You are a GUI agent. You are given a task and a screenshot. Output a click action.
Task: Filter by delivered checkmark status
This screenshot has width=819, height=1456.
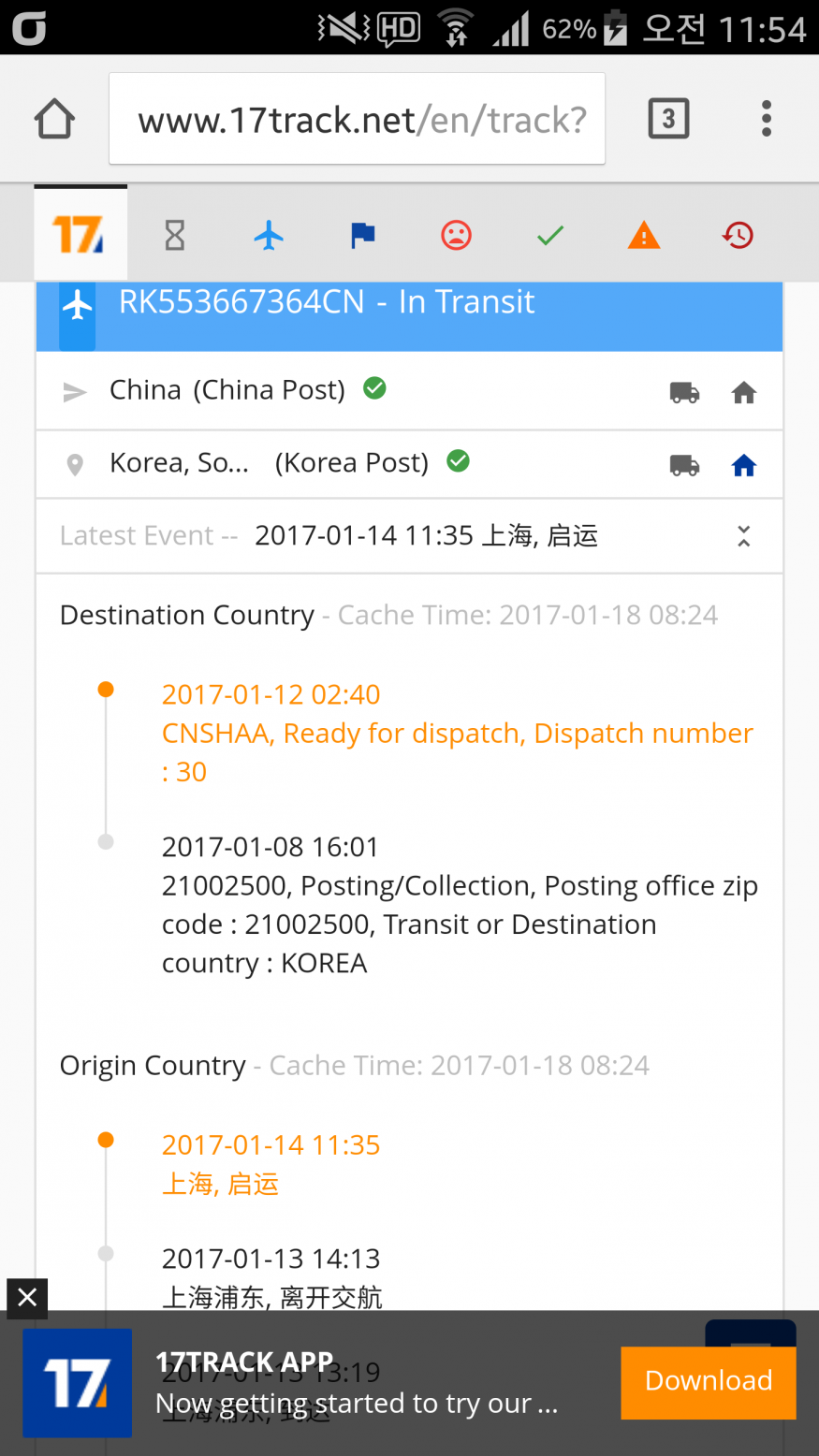click(x=550, y=236)
